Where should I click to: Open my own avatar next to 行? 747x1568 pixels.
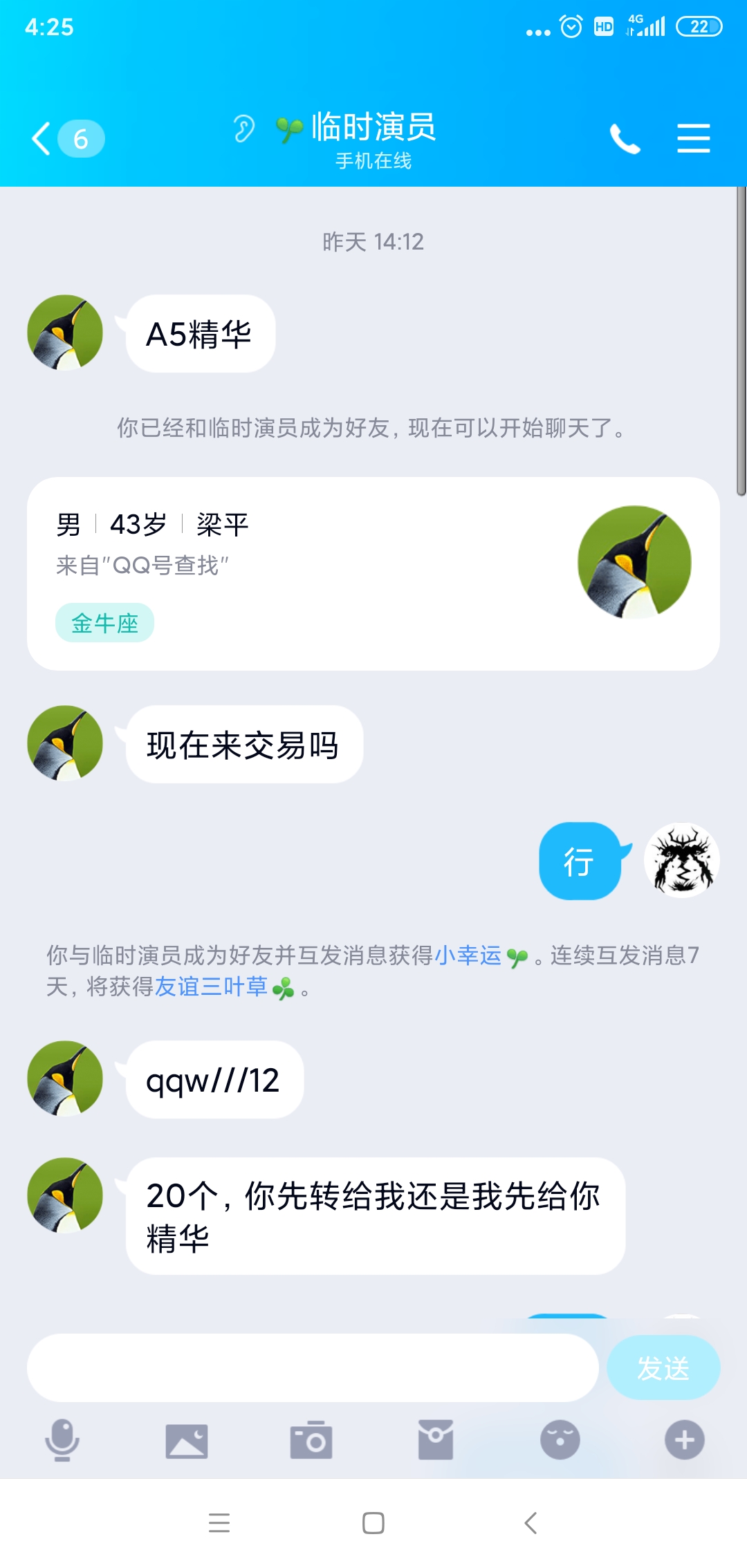[682, 861]
